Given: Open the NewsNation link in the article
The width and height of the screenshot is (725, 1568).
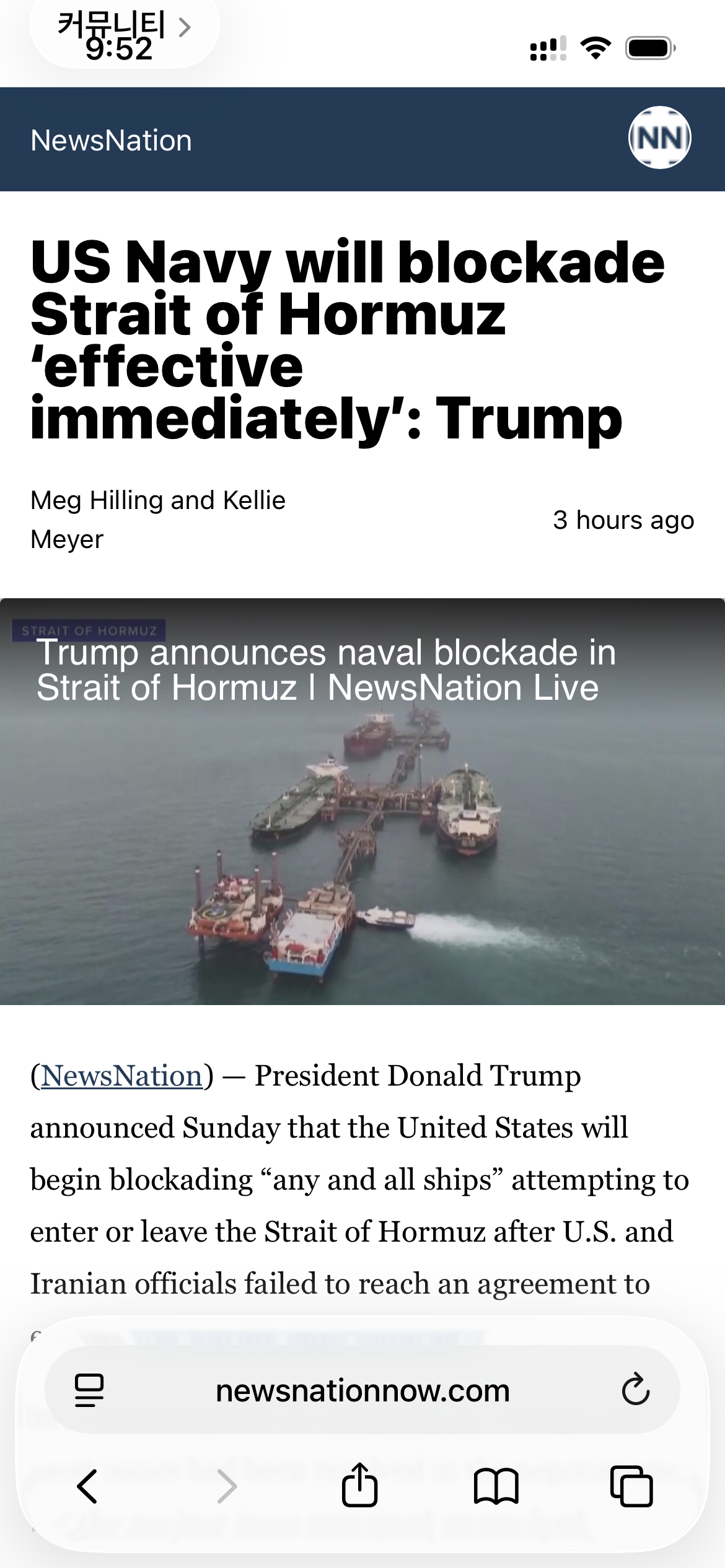Looking at the screenshot, I should pyautogui.click(x=122, y=1076).
